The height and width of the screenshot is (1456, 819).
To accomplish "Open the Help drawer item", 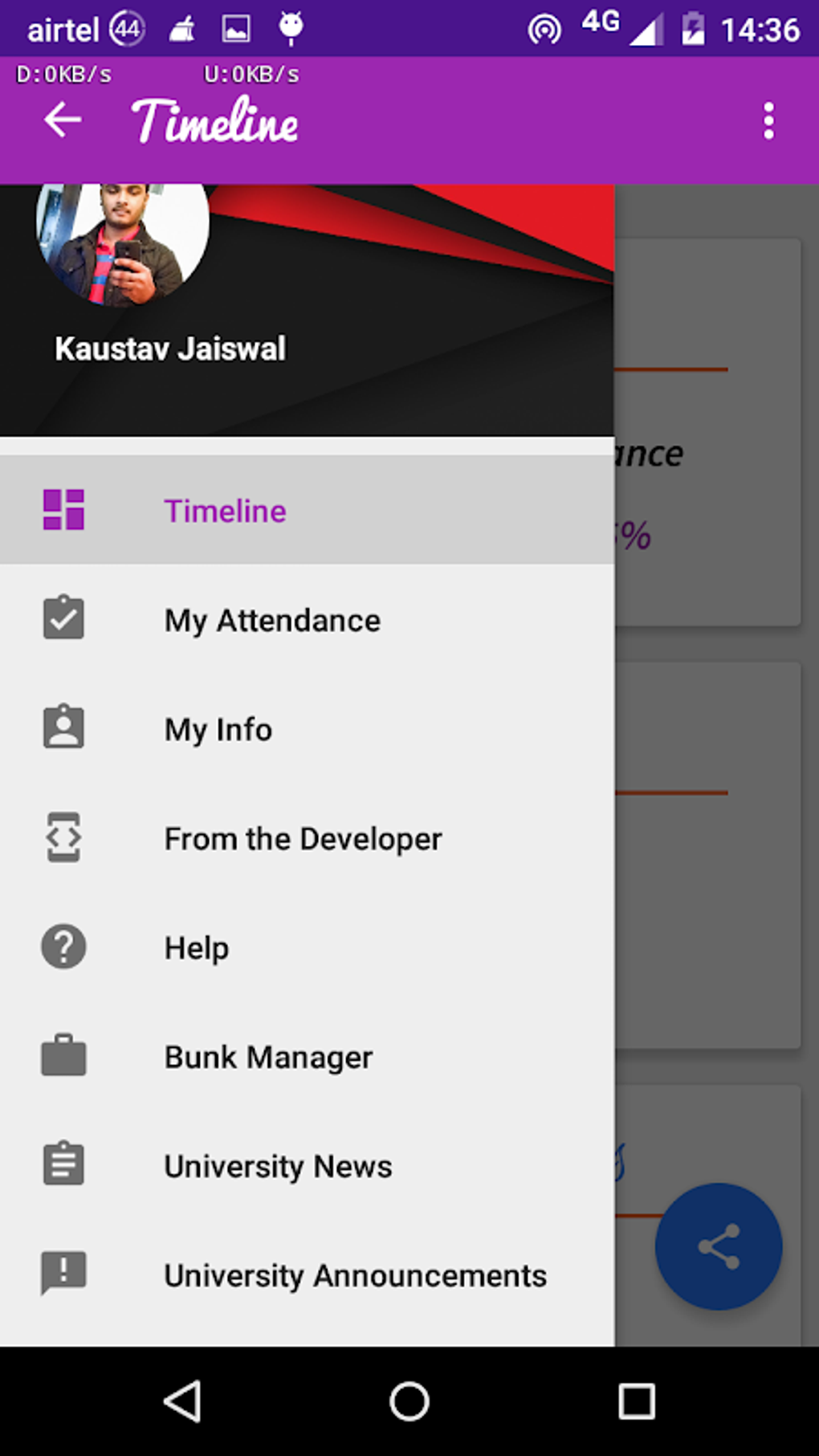I will tap(196, 948).
